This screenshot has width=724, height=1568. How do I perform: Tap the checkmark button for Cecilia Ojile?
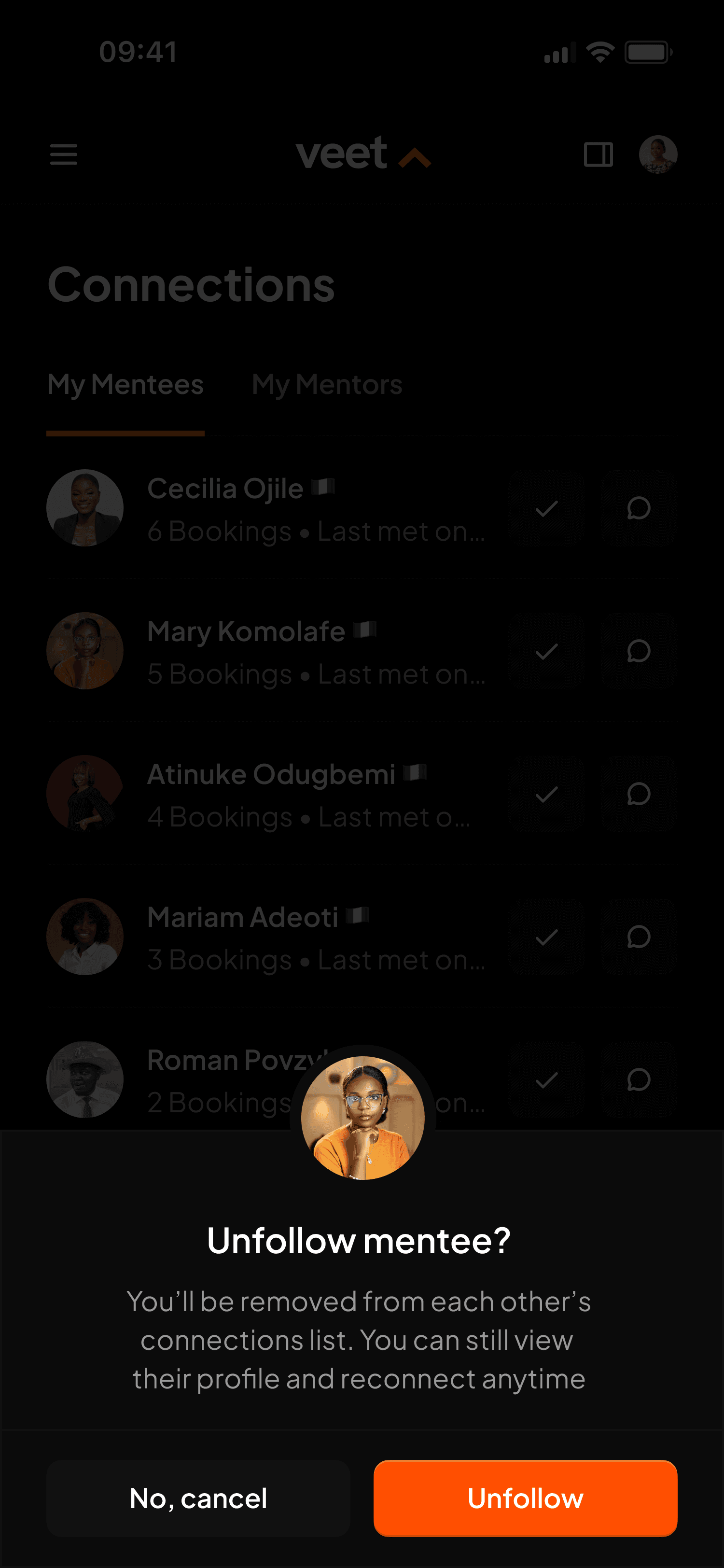(546, 508)
